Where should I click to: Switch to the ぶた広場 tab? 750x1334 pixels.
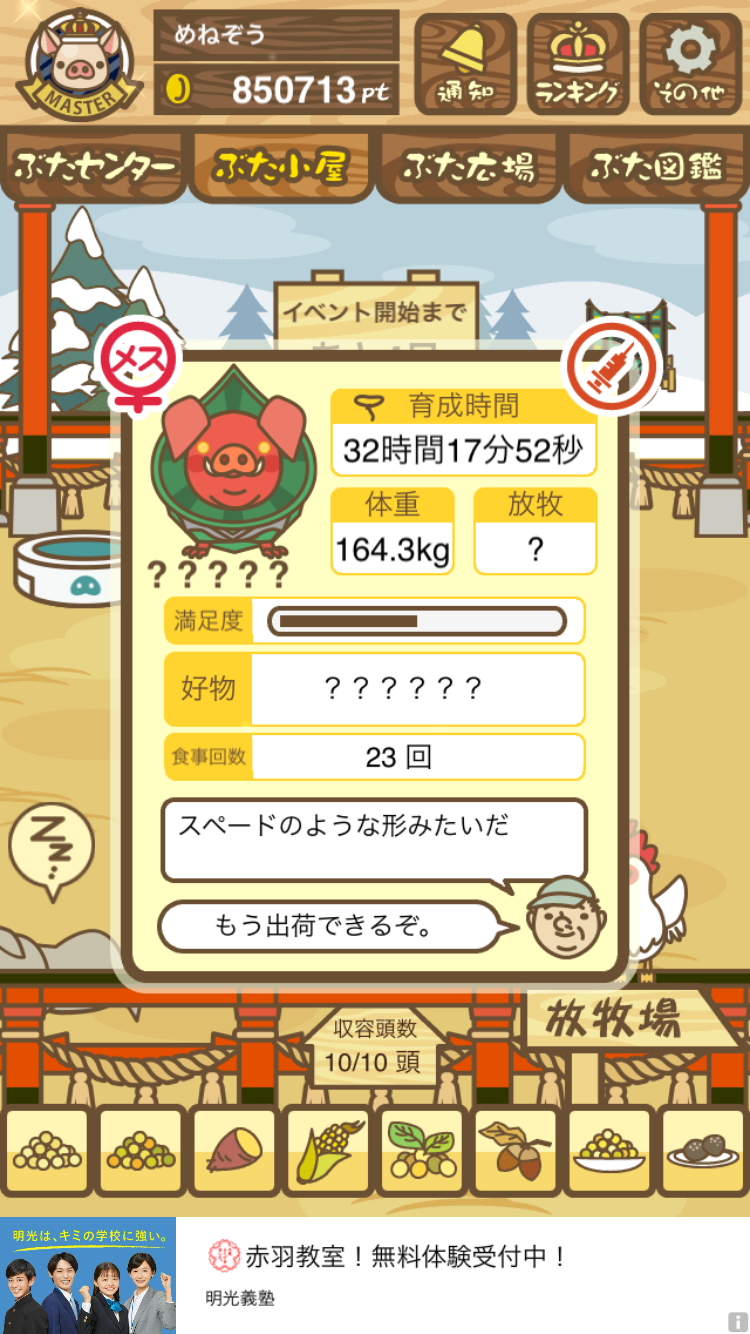tap(468, 167)
